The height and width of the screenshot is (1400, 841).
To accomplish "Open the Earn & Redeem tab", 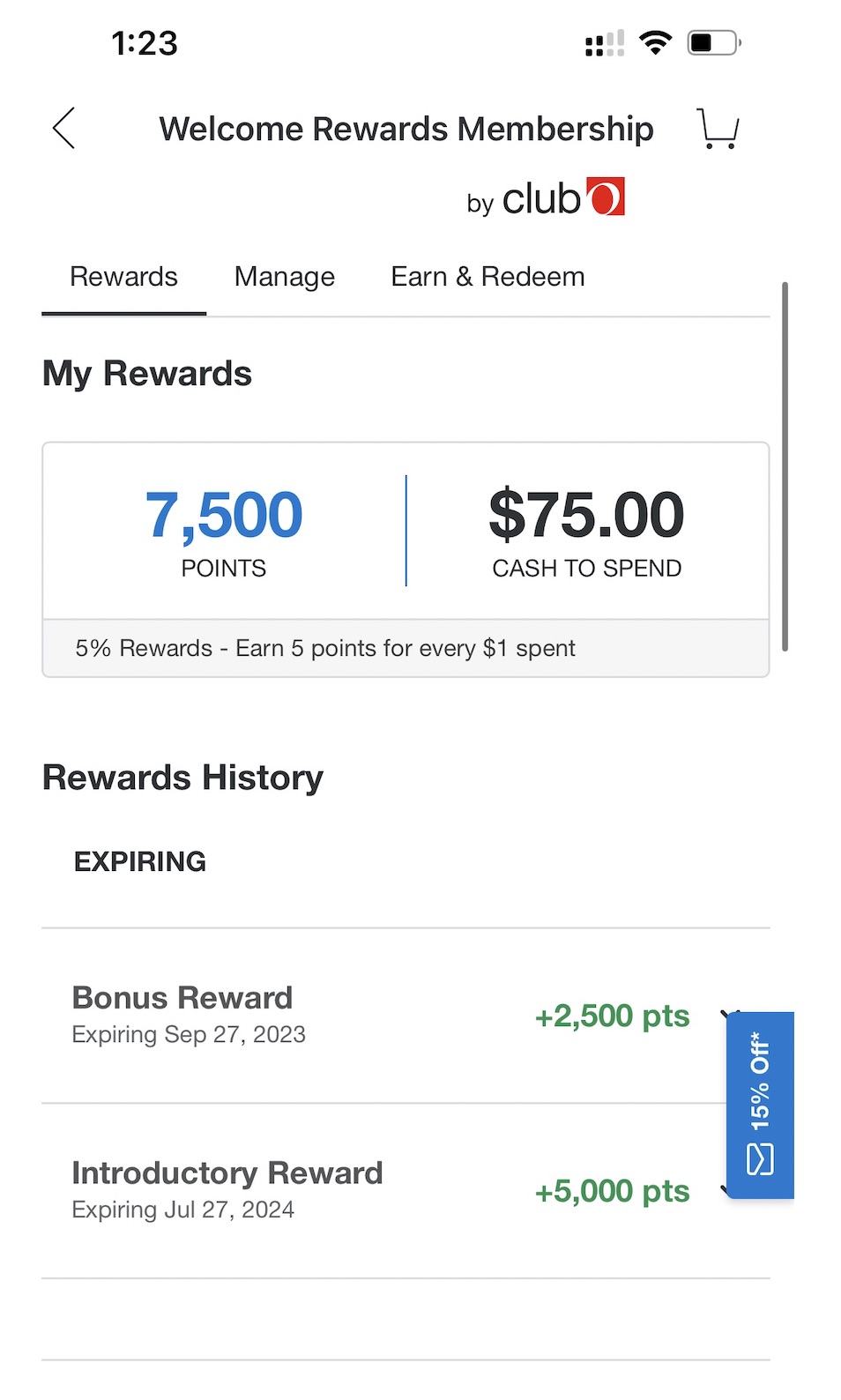I will (487, 276).
